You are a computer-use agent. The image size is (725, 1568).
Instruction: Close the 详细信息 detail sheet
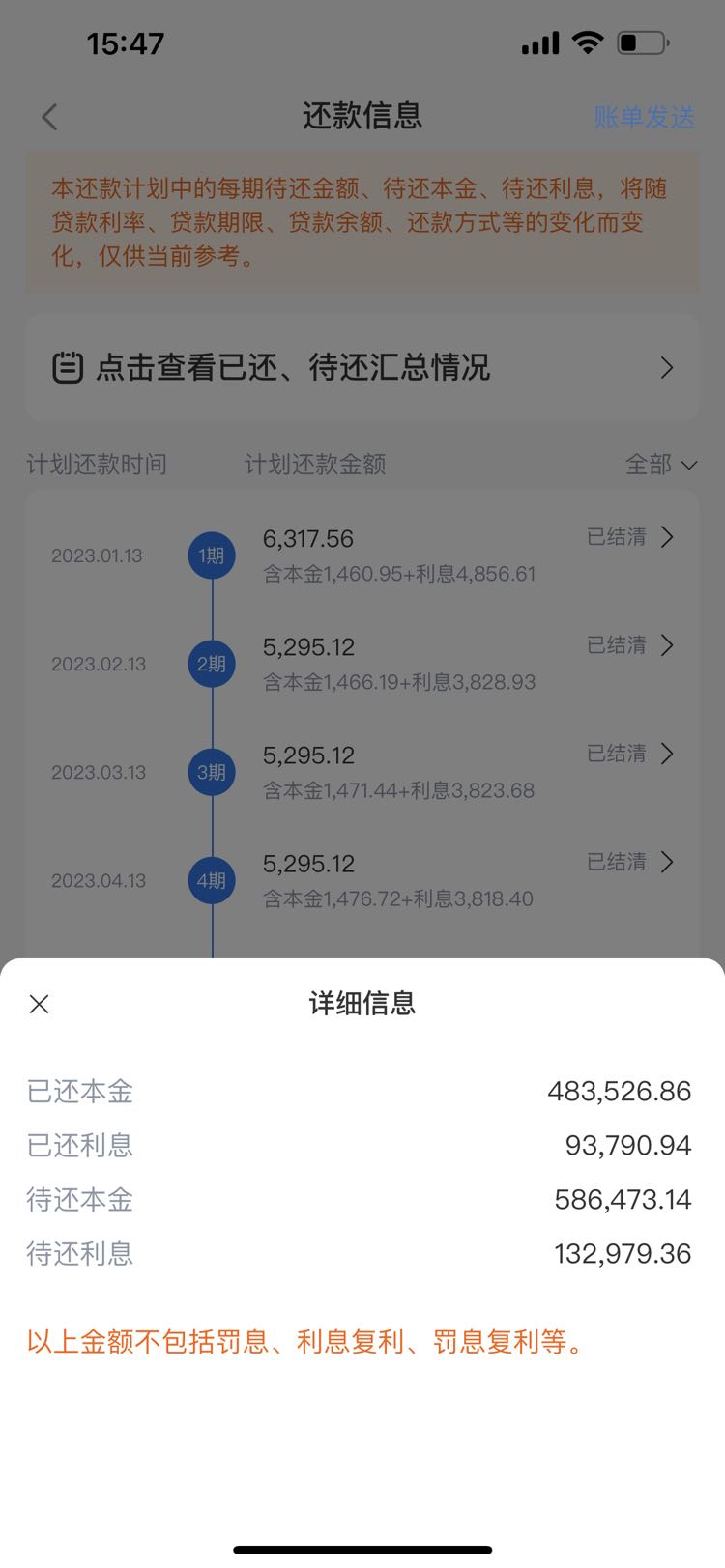40,1004
